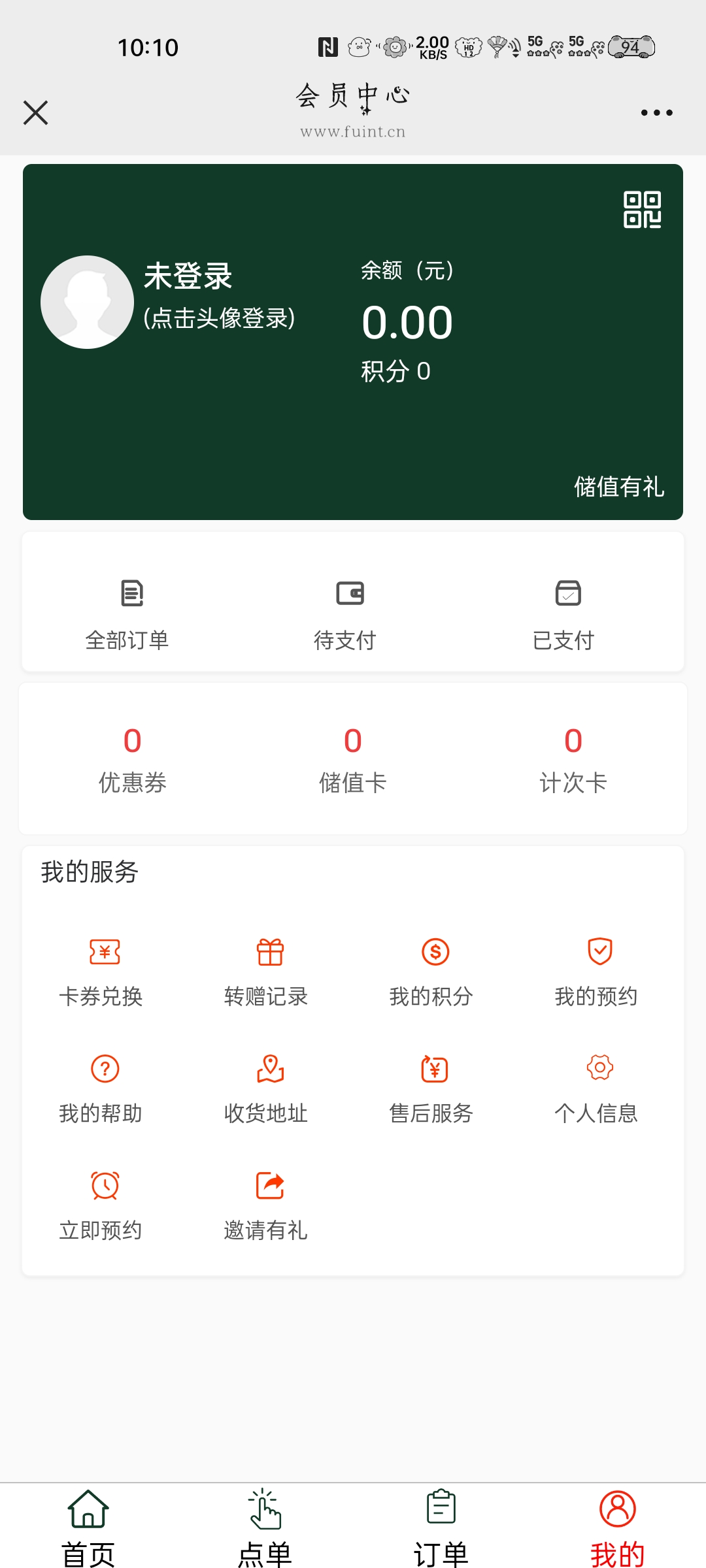Open my 优惠券 coupons
This screenshot has height=1568, width=706.
click(133, 759)
